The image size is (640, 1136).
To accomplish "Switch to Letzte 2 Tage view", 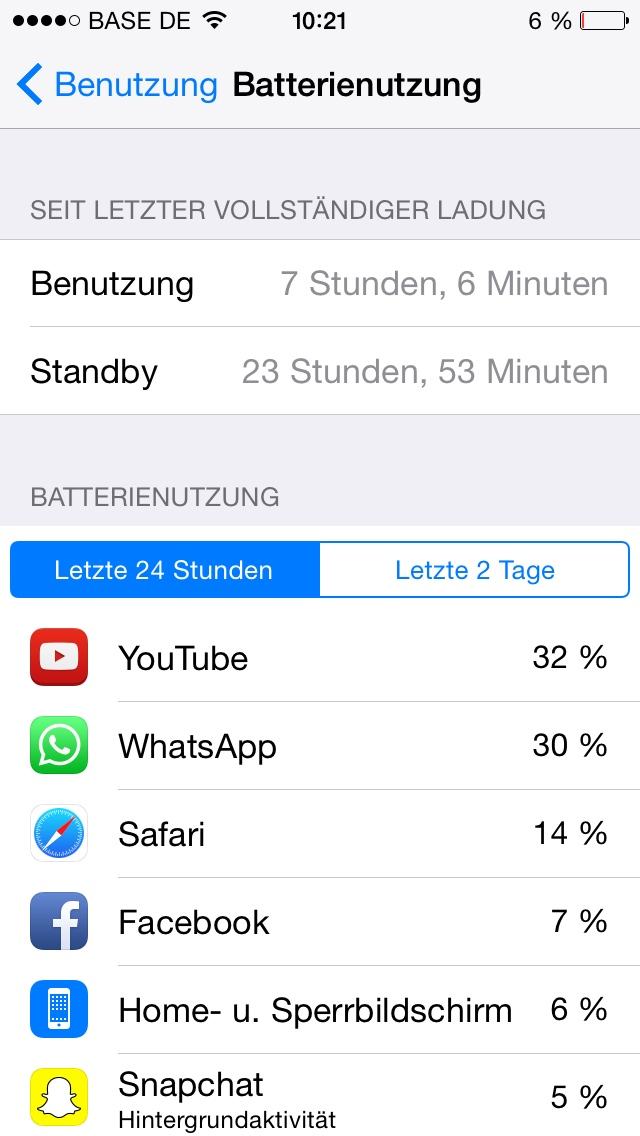I will 474,569.
